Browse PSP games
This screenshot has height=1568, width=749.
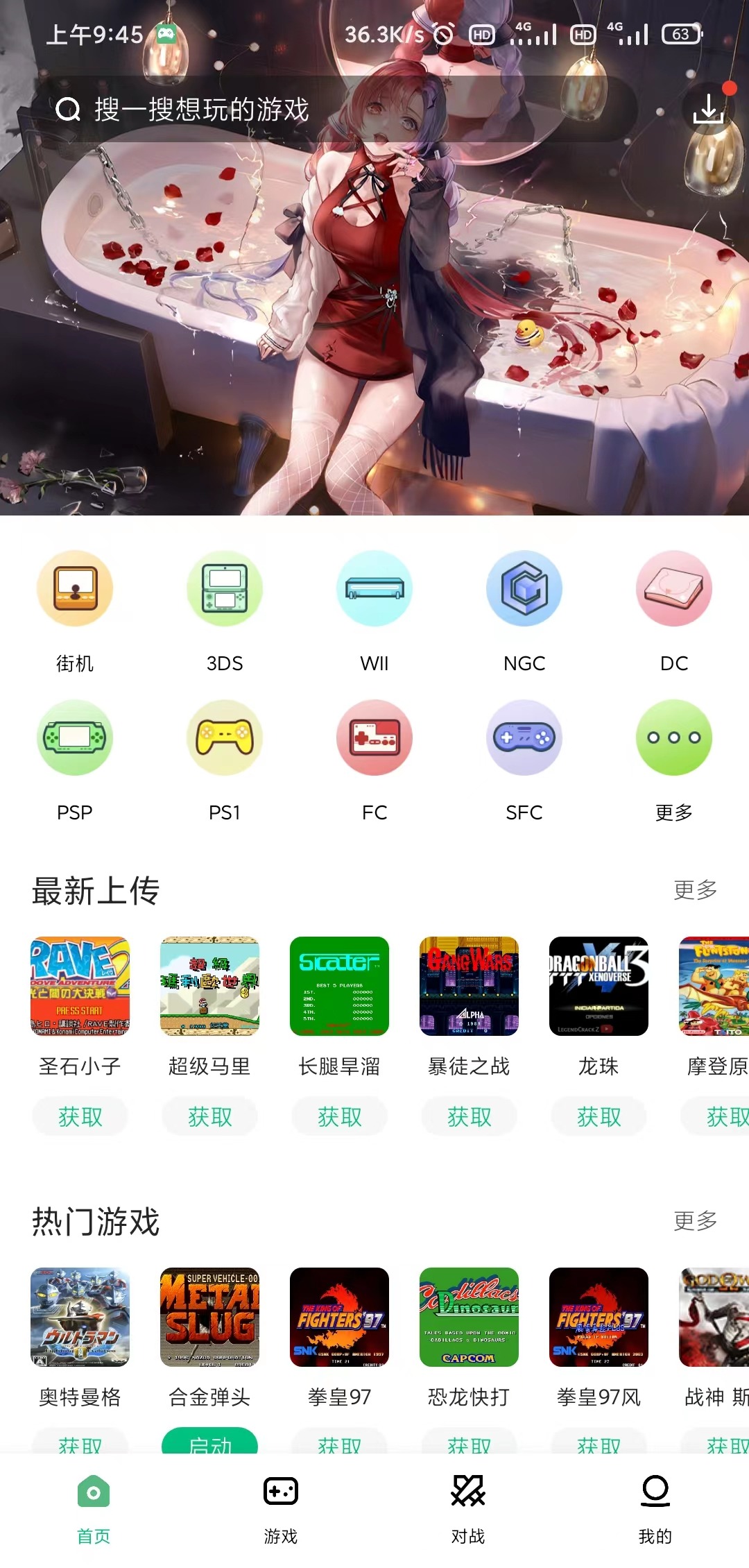75,738
